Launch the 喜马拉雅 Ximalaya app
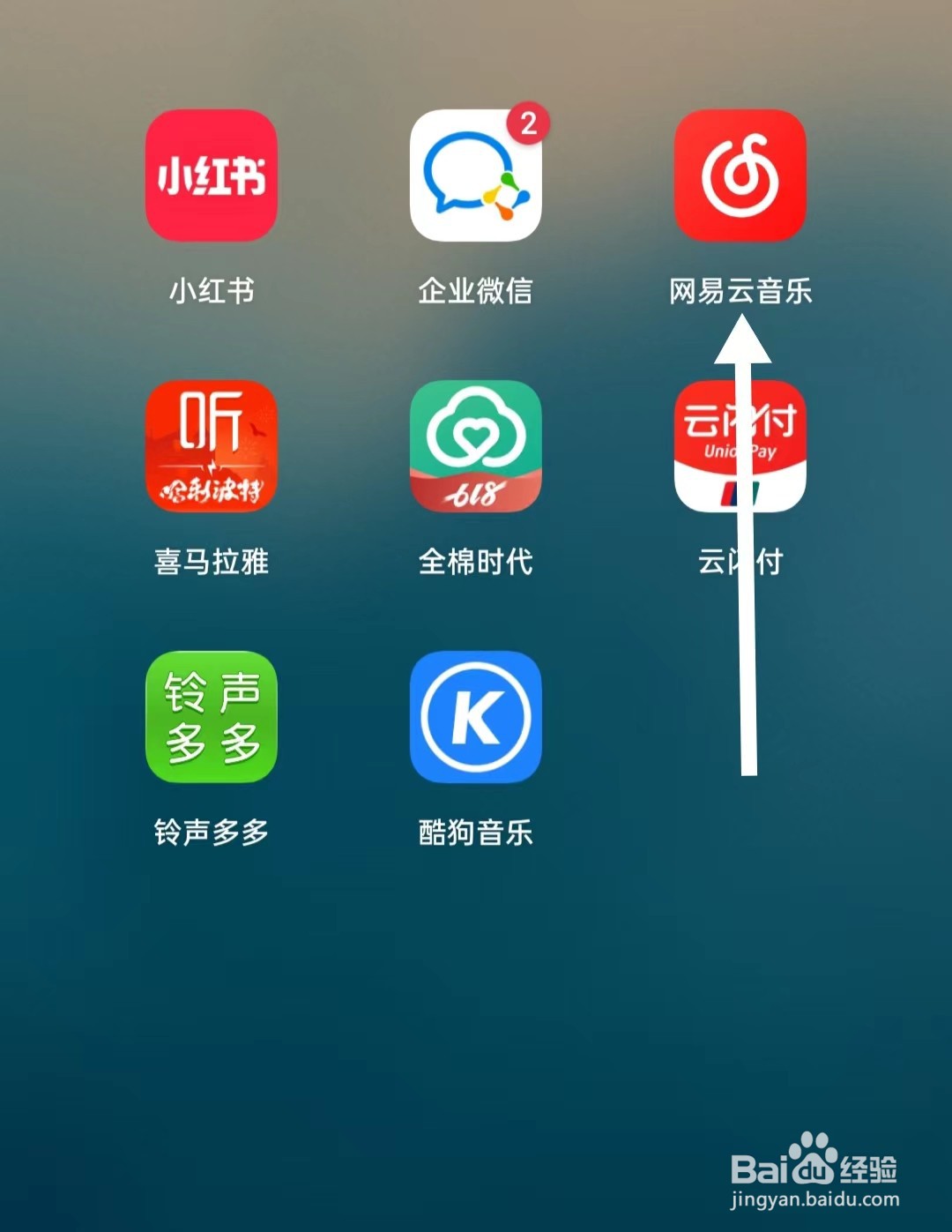The width and height of the screenshot is (952, 1232). (212, 448)
